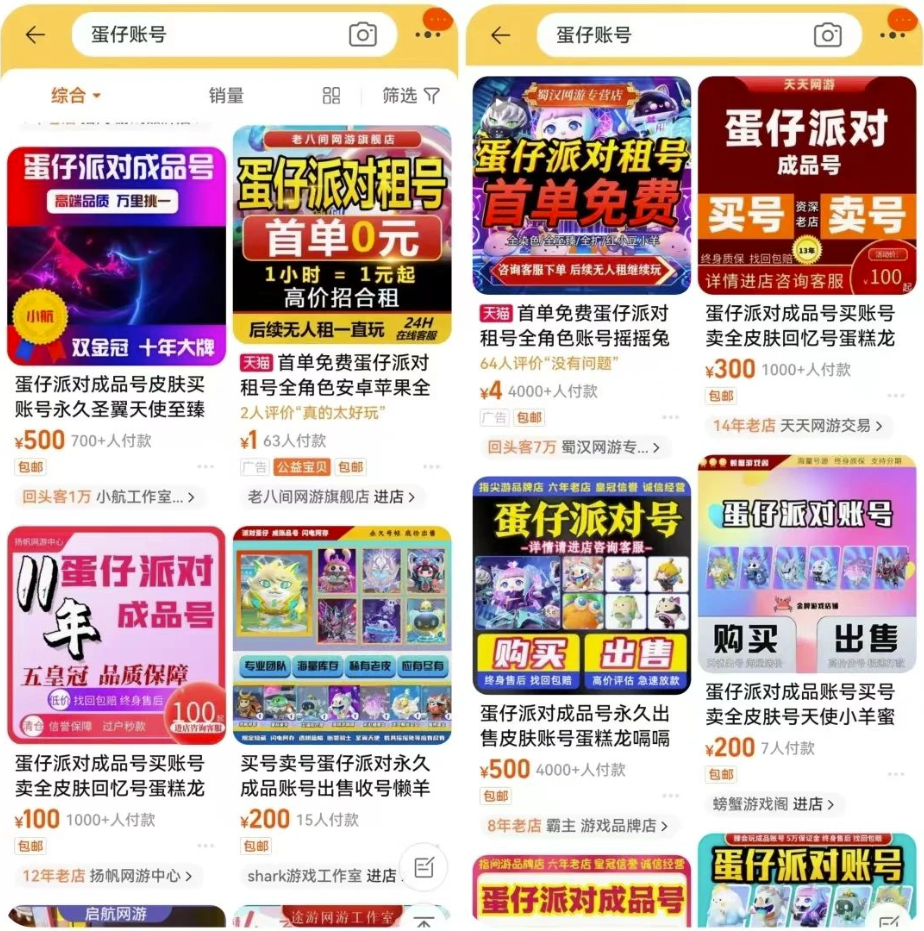Click the grid view switcher icon
The height and width of the screenshot is (931, 924).
[330, 95]
